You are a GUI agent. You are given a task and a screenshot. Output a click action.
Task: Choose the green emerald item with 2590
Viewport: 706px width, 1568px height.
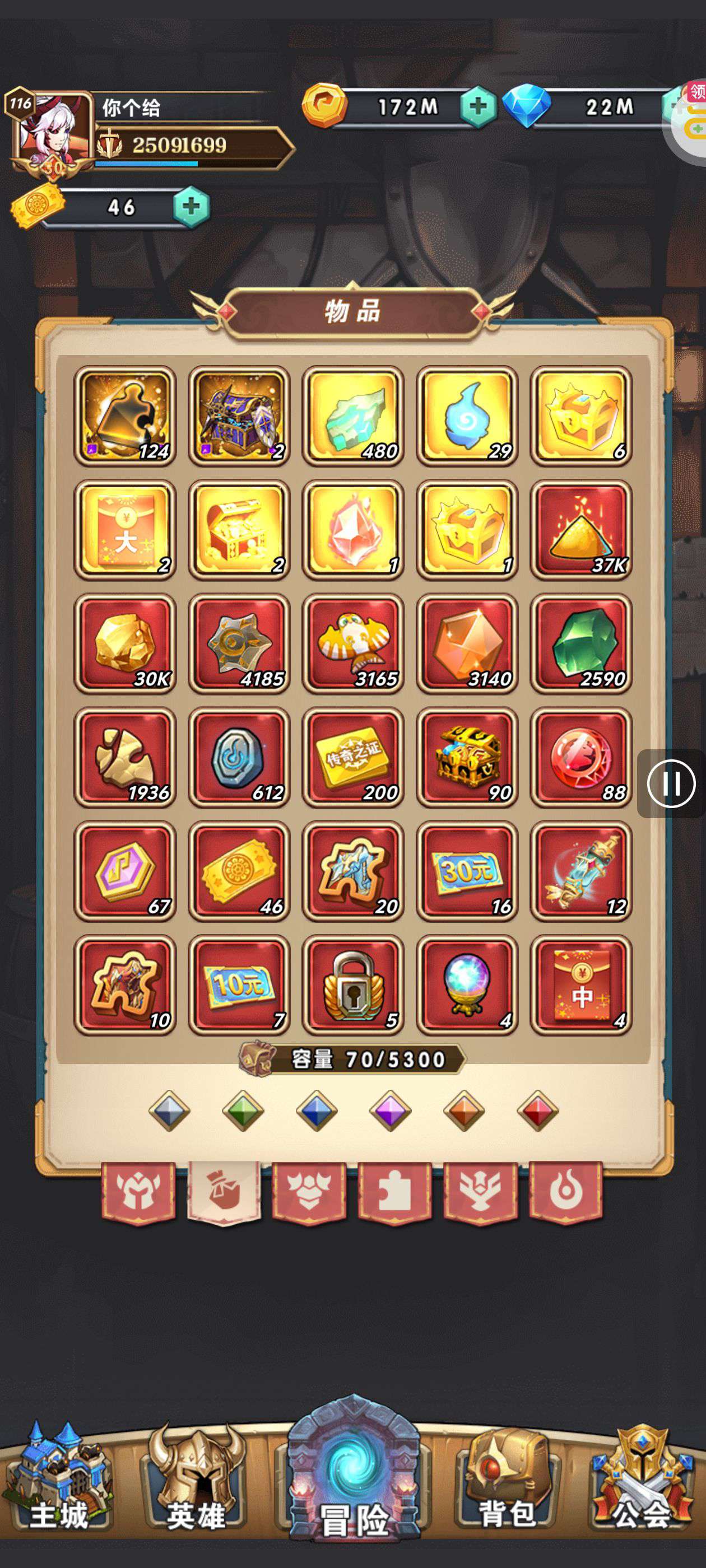[580, 643]
